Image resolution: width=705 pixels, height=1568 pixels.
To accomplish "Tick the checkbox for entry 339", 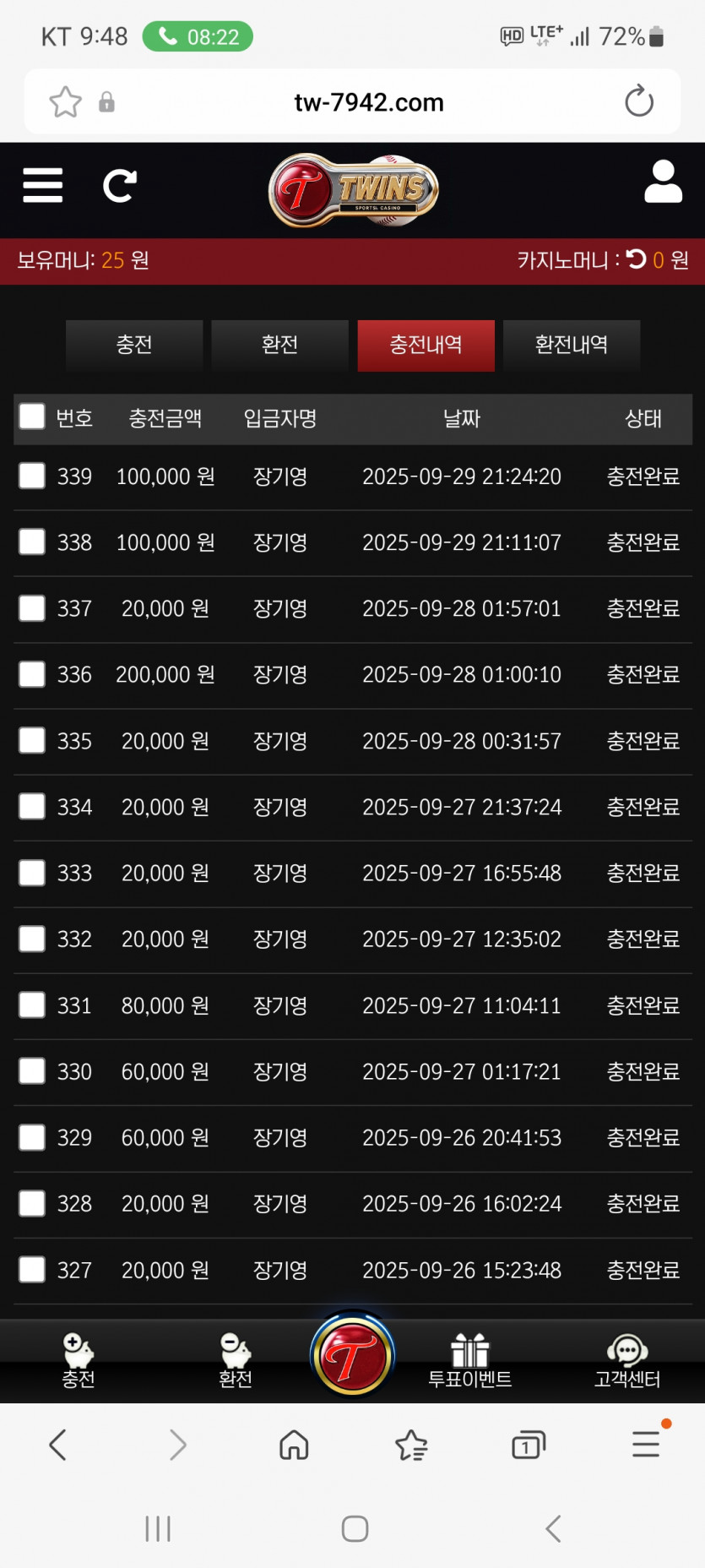I will pos(32,476).
